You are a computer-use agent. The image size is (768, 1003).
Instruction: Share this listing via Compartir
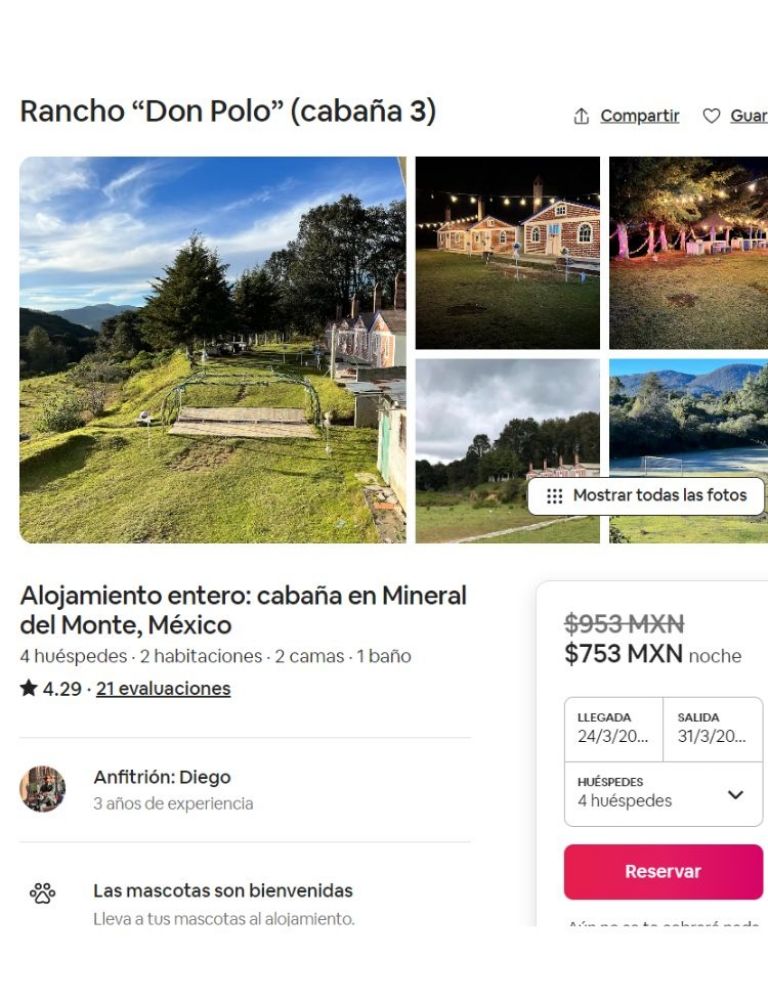tap(627, 116)
